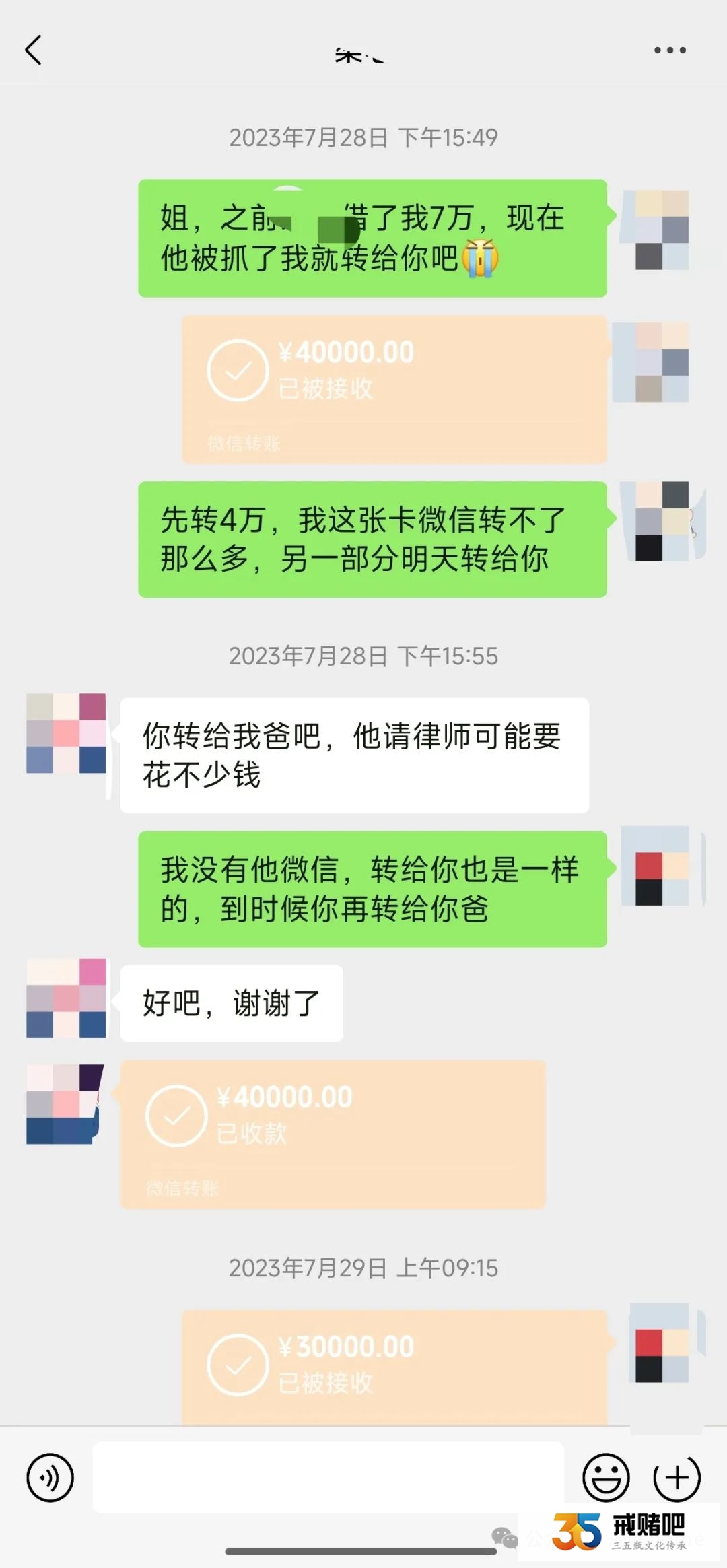Switch to voice message input

[50, 1478]
